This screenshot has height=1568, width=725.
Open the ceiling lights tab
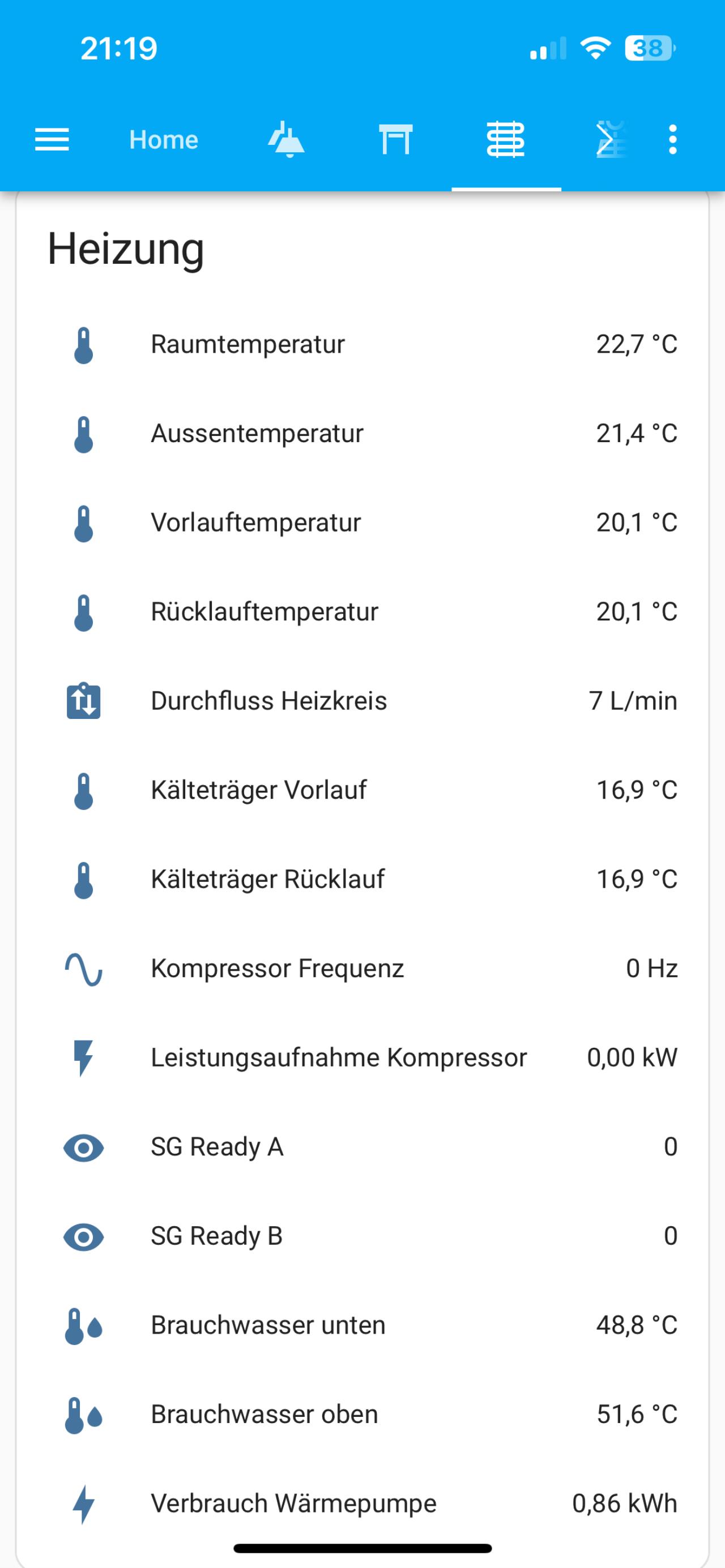[287, 140]
